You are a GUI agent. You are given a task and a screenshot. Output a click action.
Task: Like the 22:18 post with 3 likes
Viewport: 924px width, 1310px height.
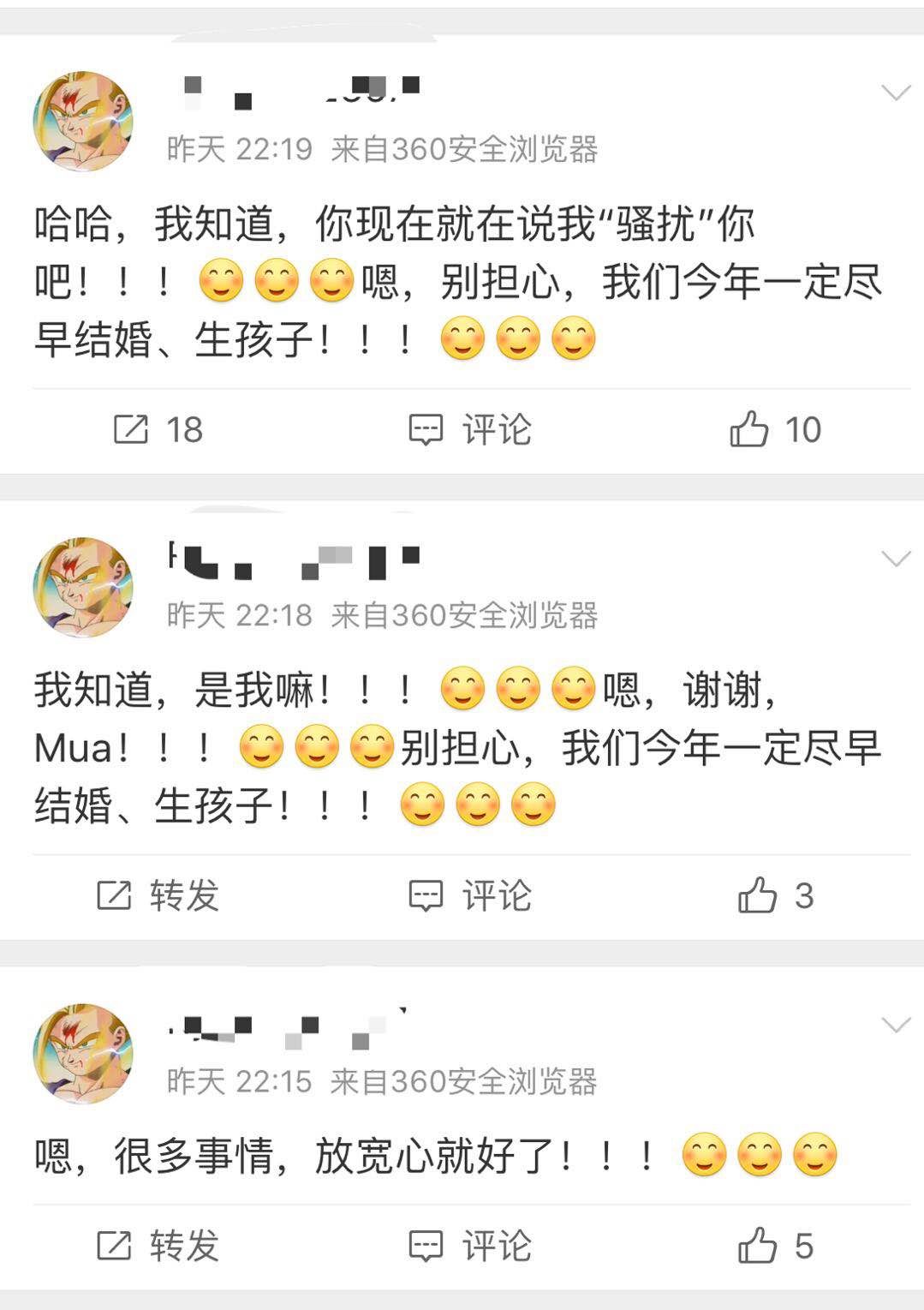(x=774, y=896)
